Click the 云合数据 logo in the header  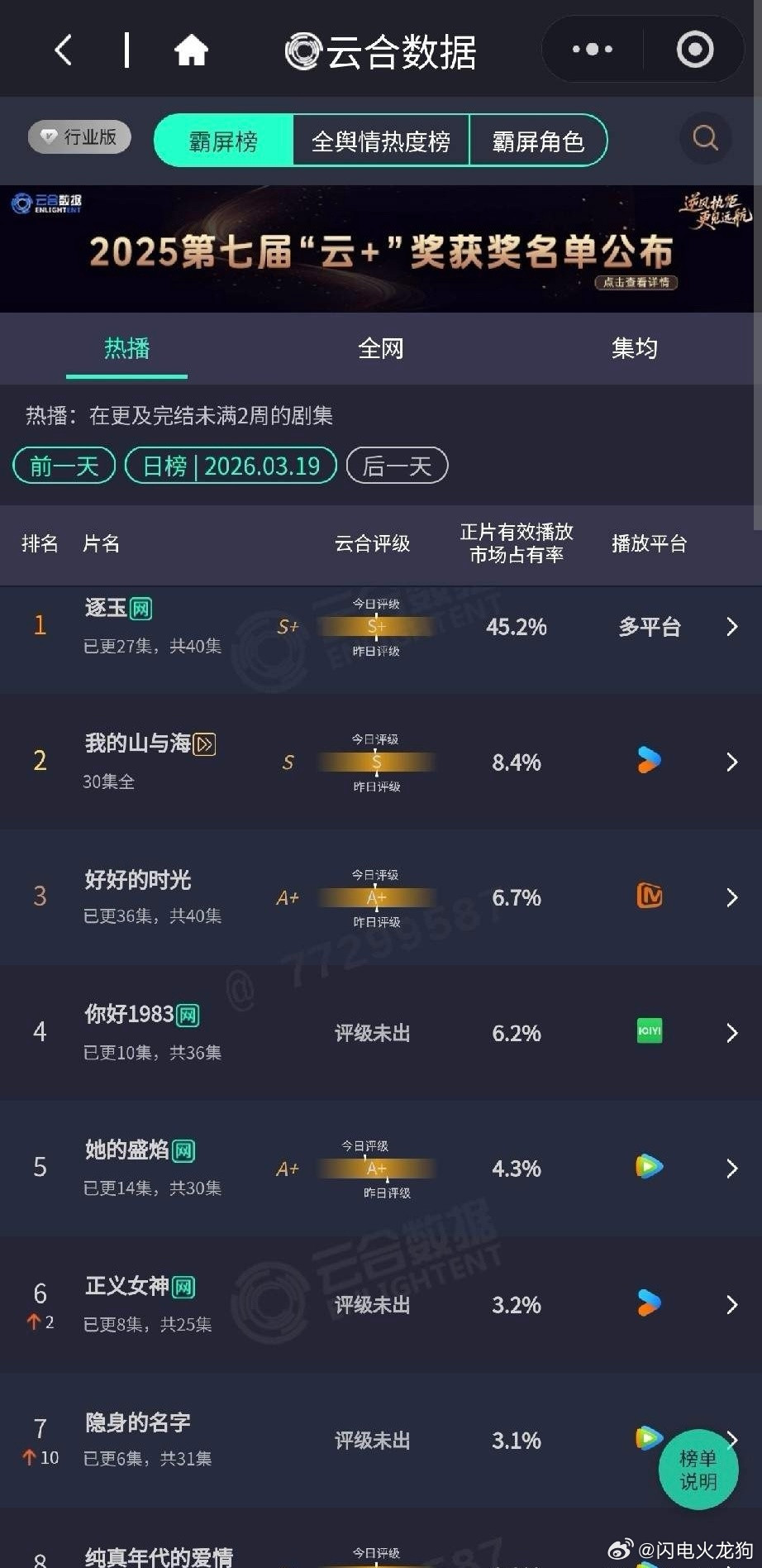point(380,50)
